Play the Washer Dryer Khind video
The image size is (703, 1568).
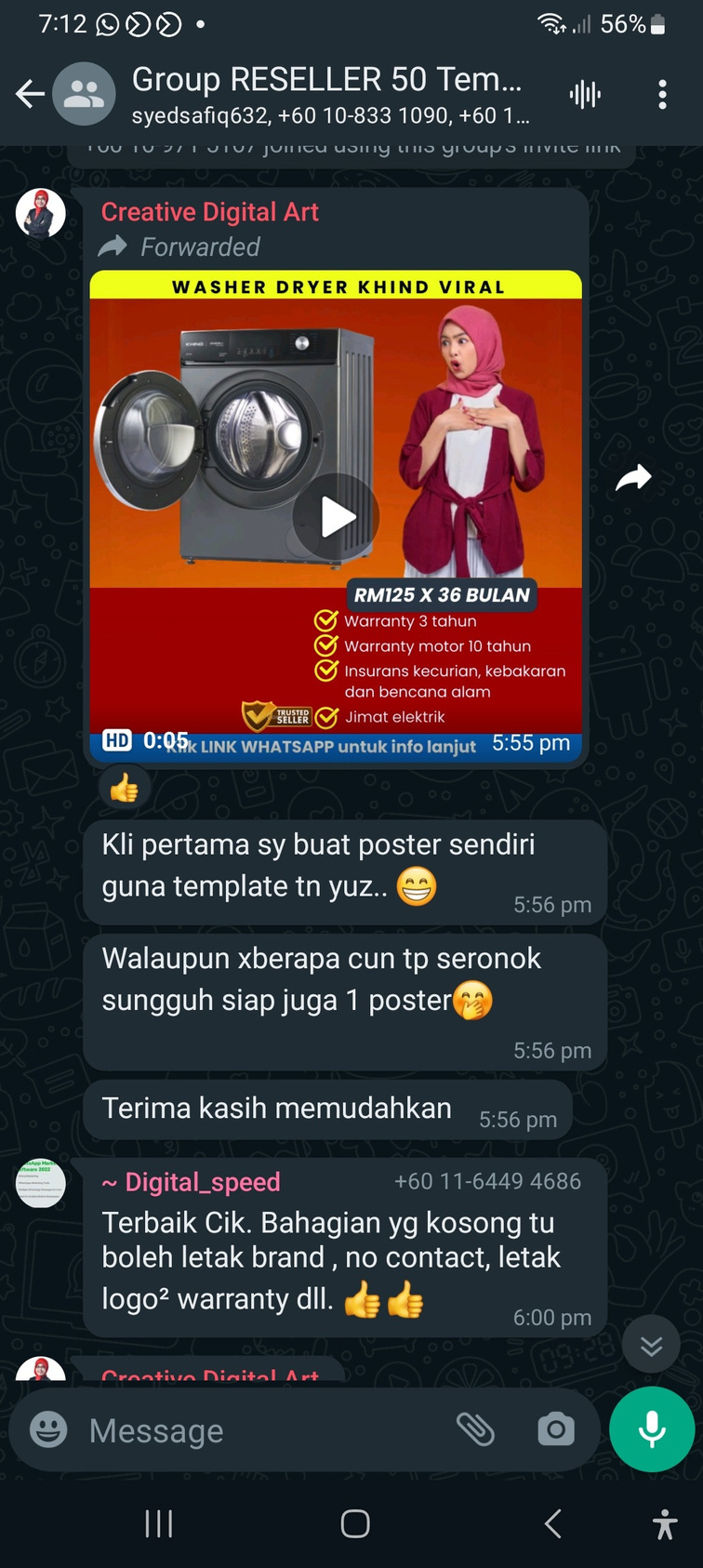point(336,517)
